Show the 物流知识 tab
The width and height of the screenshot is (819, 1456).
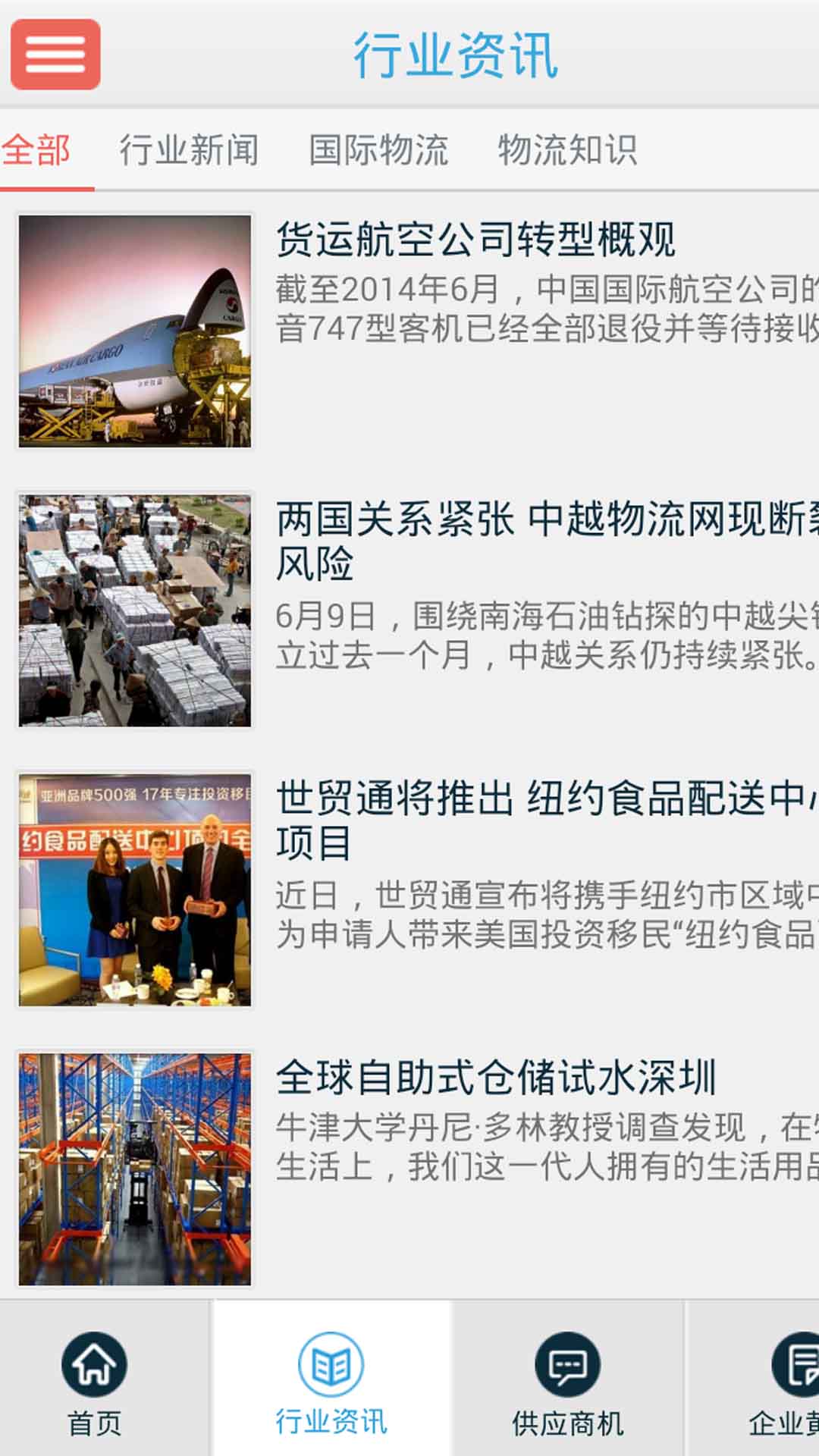pyautogui.click(x=567, y=150)
